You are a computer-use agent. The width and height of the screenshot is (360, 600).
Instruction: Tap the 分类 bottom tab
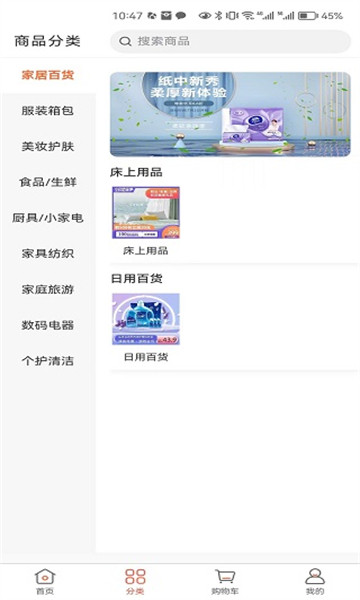135,582
